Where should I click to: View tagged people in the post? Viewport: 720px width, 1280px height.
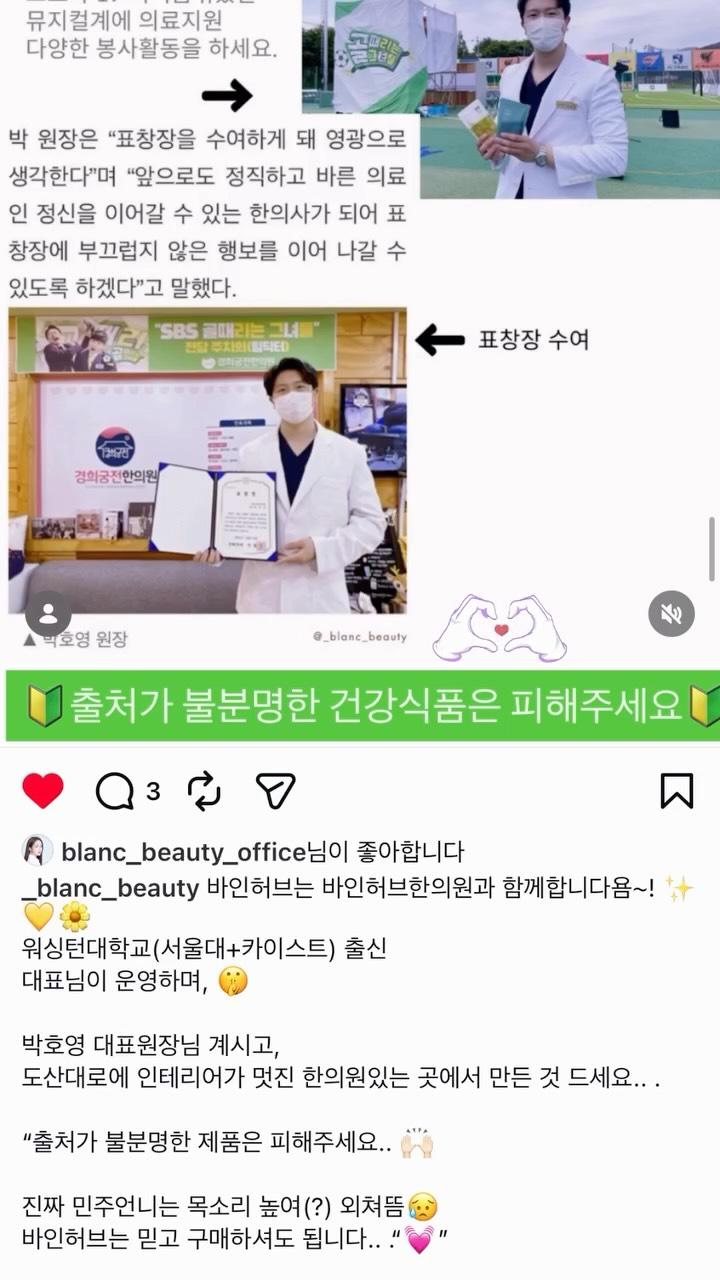click(x=48, y=613)
